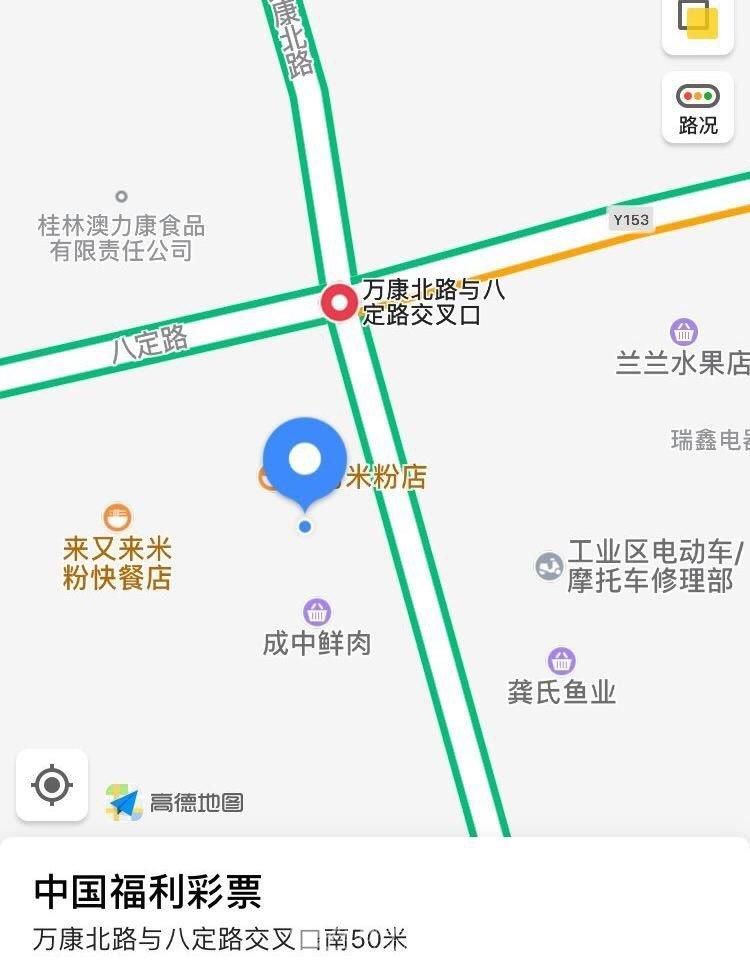Image resolution: width=750 pixels, height=960 pixels.
Task: Select the 桂林澳力康食品 company label
Action: pyautogui.click(x=122, y=239)
